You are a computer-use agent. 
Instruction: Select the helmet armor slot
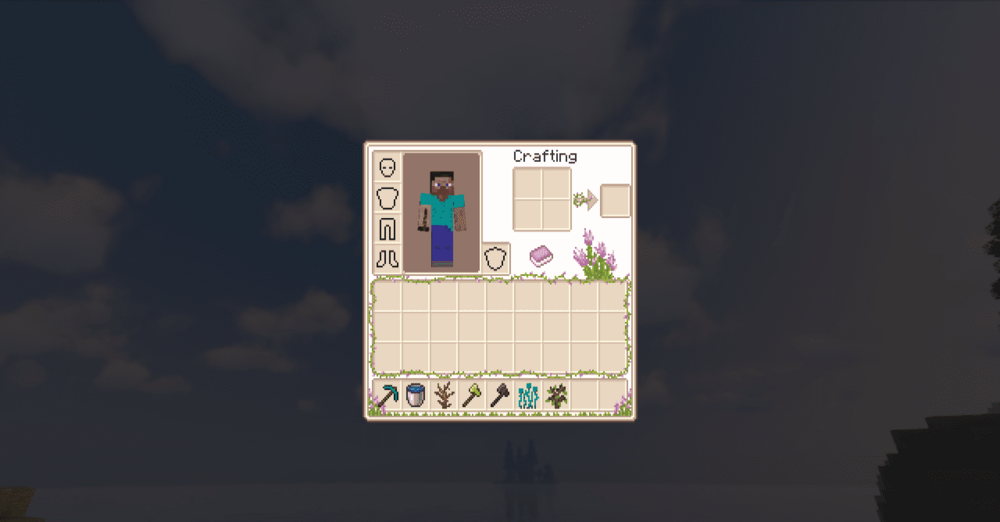[x=387, y=167]
